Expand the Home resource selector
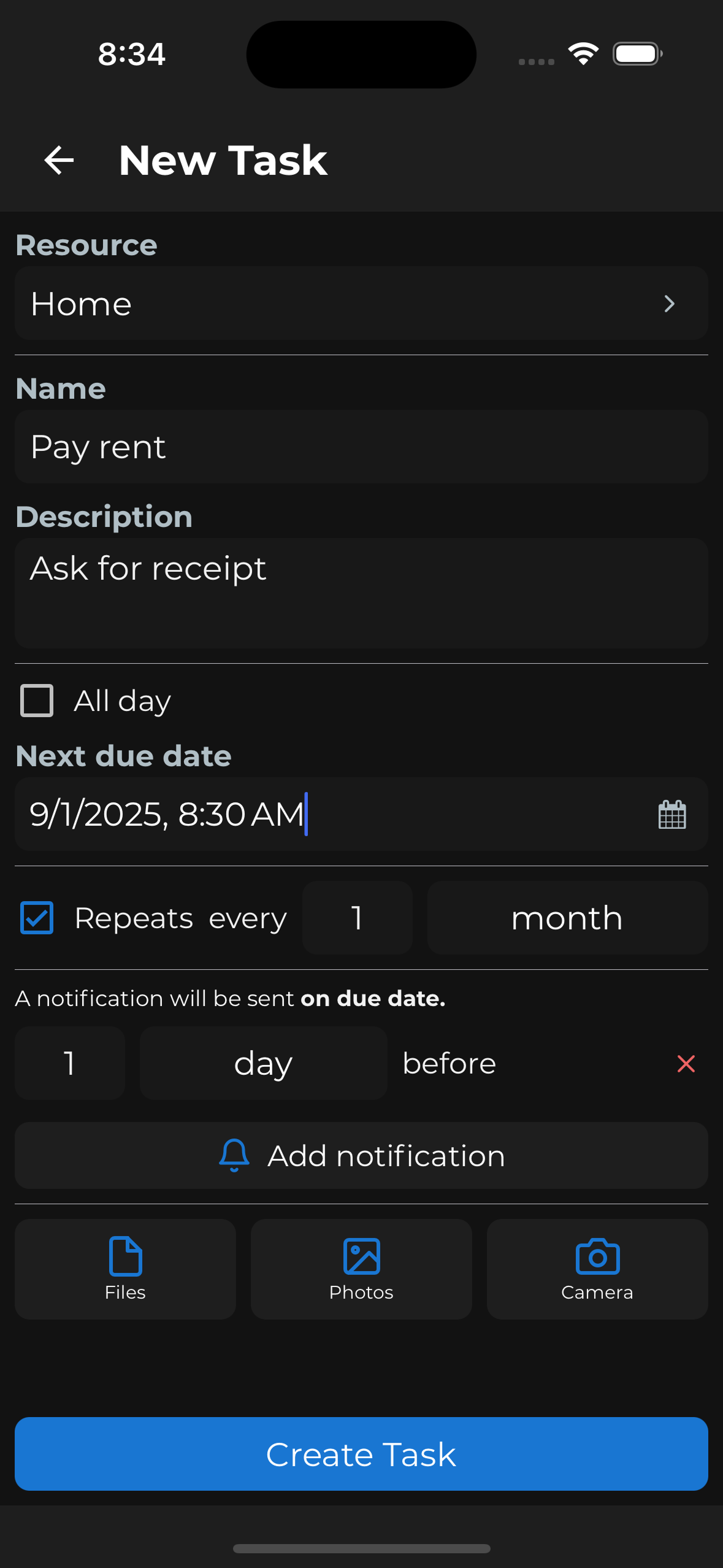Viewport: 723px width, 1568px height. tap(361, 304)
